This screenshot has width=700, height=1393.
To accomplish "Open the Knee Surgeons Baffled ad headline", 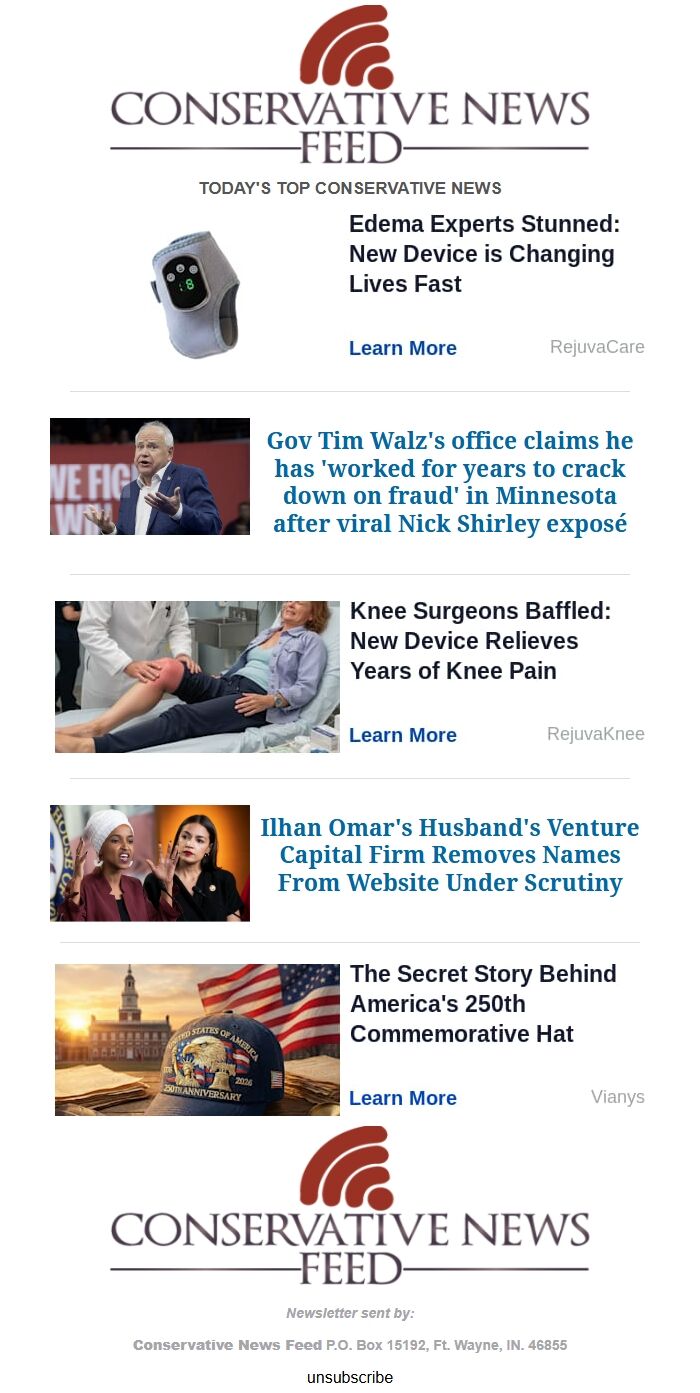I will 480,641.
